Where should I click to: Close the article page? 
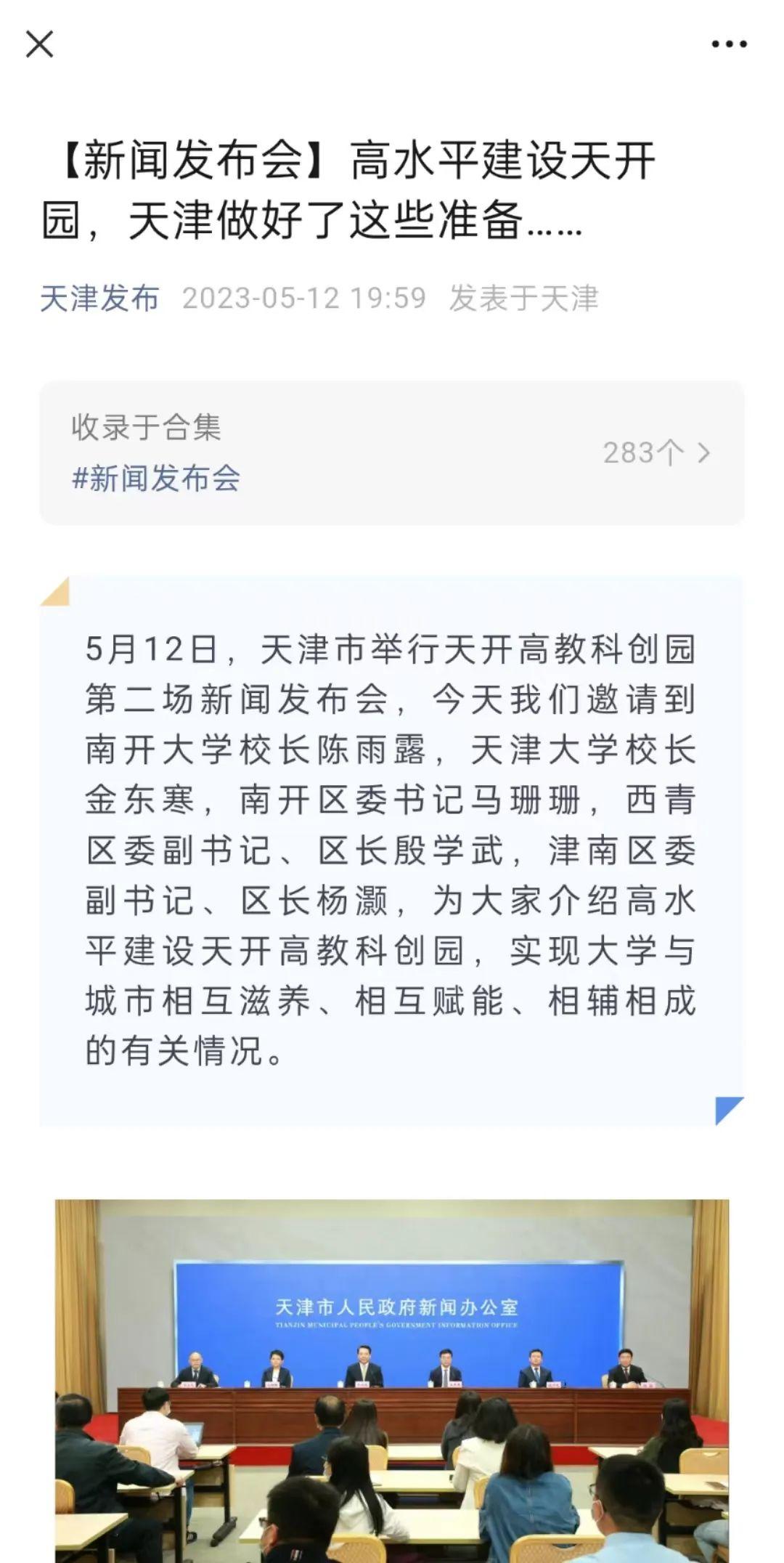(x=39, y=44)
